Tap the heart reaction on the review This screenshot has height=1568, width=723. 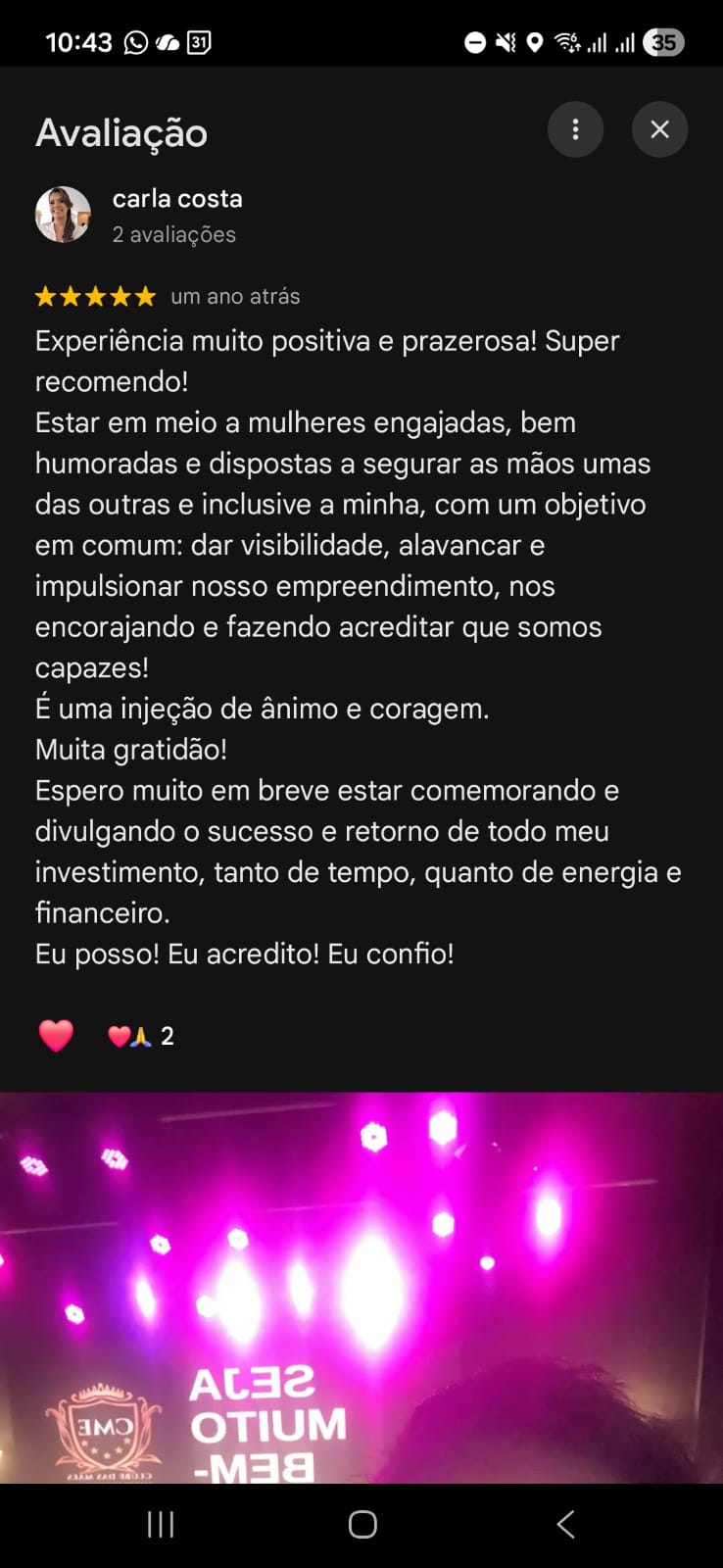point(56,1034)
